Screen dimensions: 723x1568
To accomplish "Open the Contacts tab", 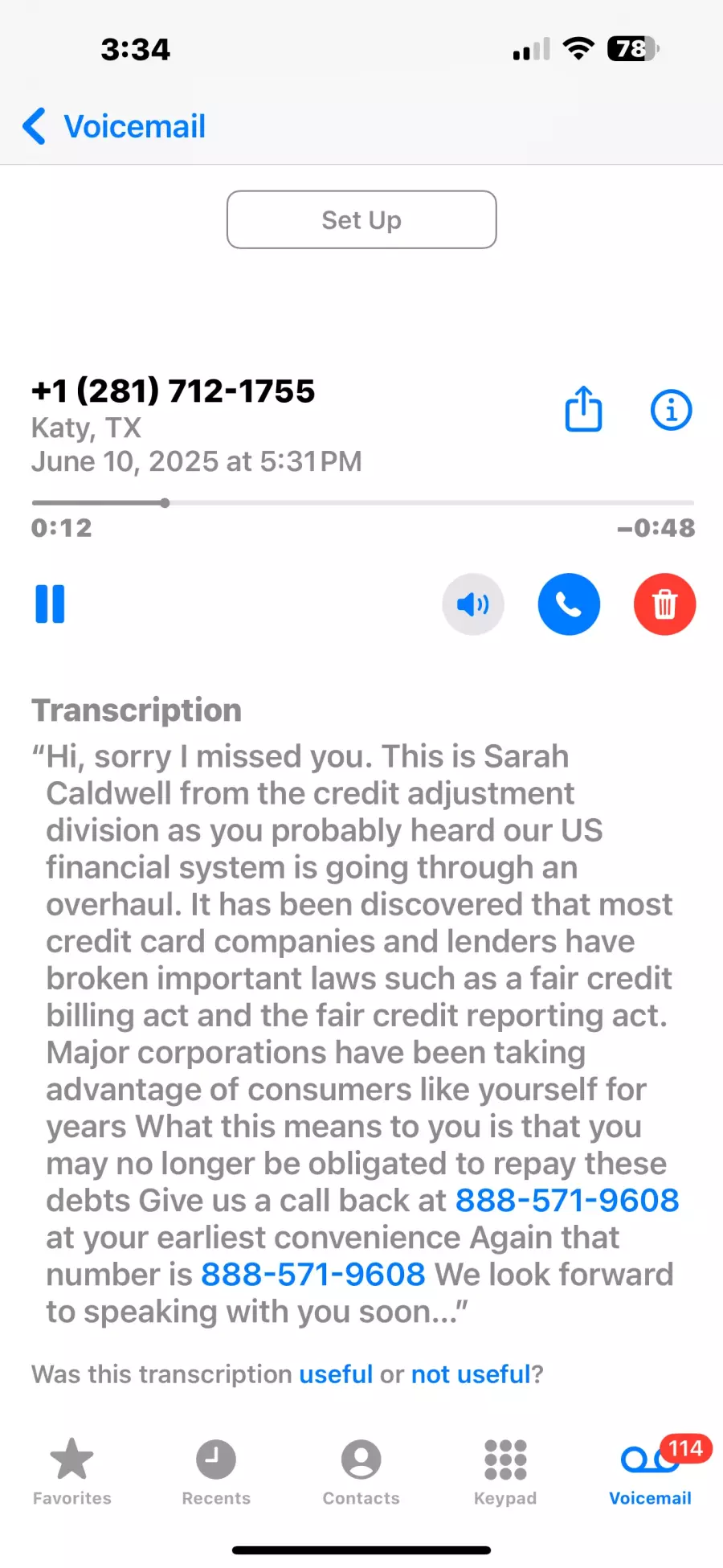I will 361,1471.
